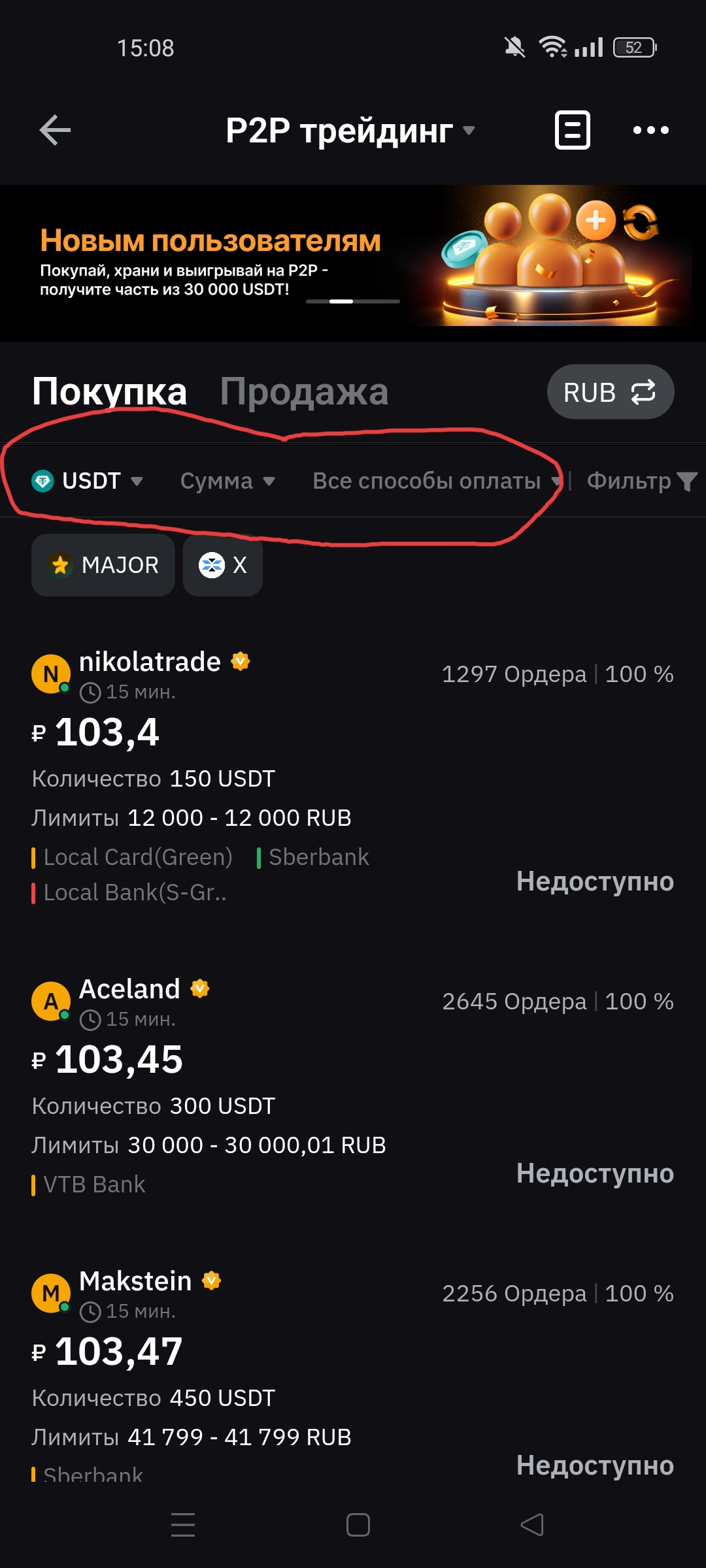Tap Недоступно on Aceland's offer

(x=595, y=1173)
